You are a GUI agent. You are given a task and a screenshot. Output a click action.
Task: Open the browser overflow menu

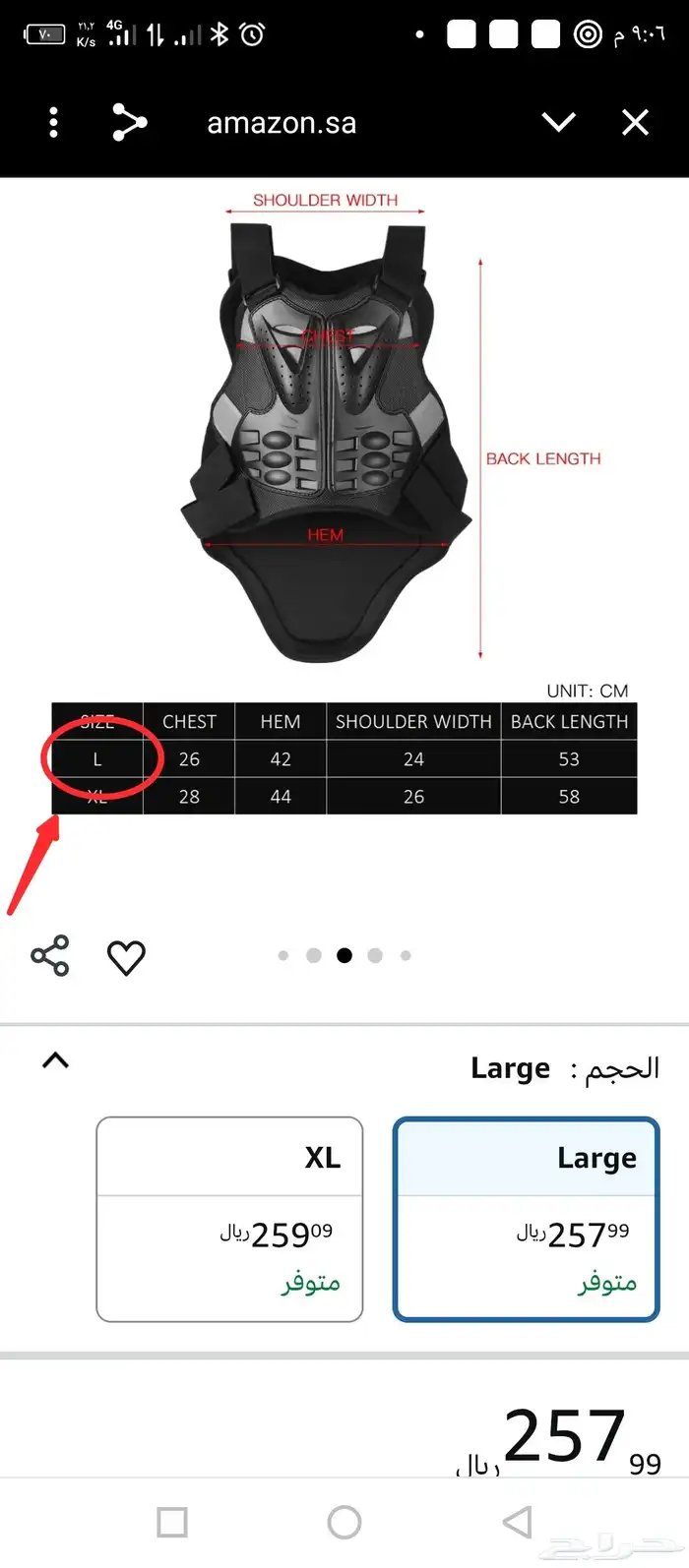coord(53,123)
